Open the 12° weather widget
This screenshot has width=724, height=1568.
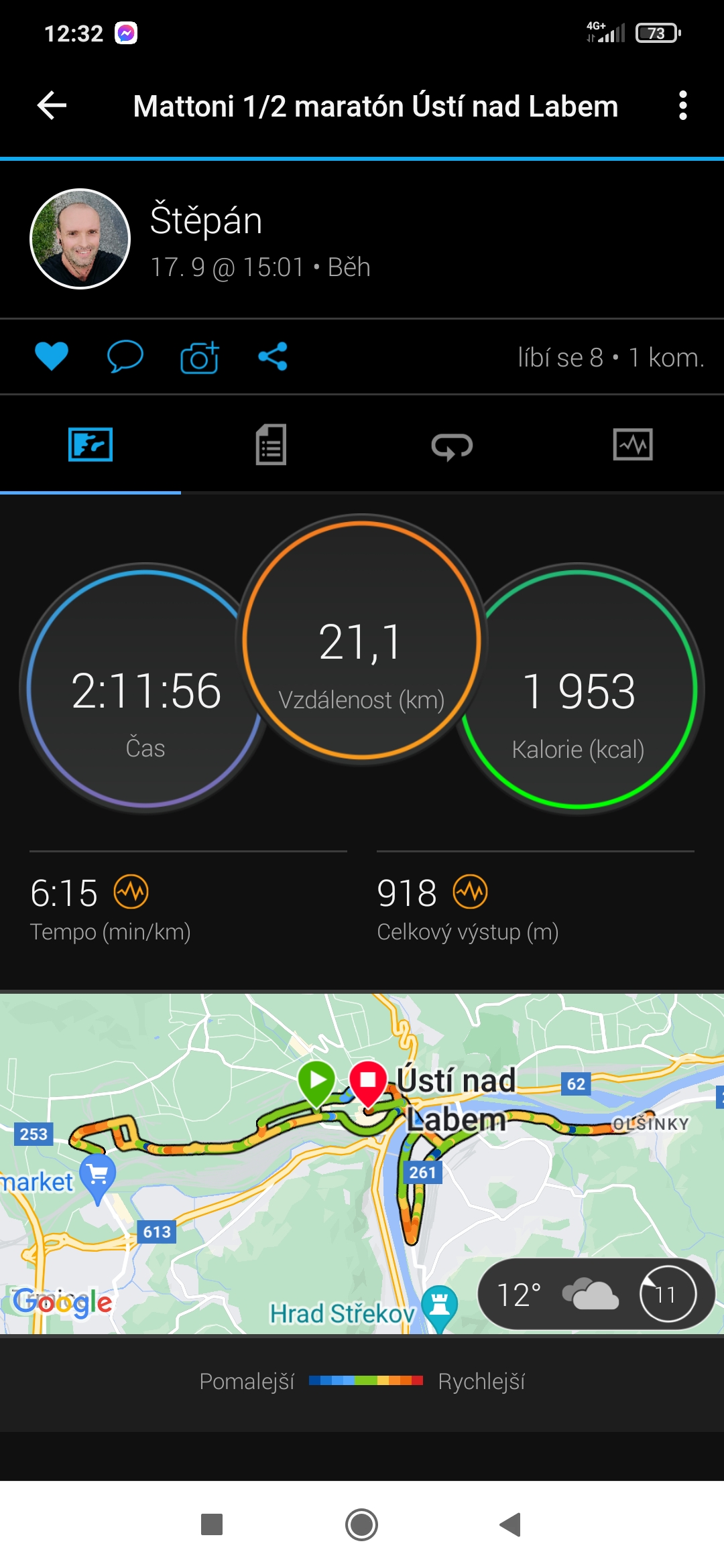[596, 1294]
